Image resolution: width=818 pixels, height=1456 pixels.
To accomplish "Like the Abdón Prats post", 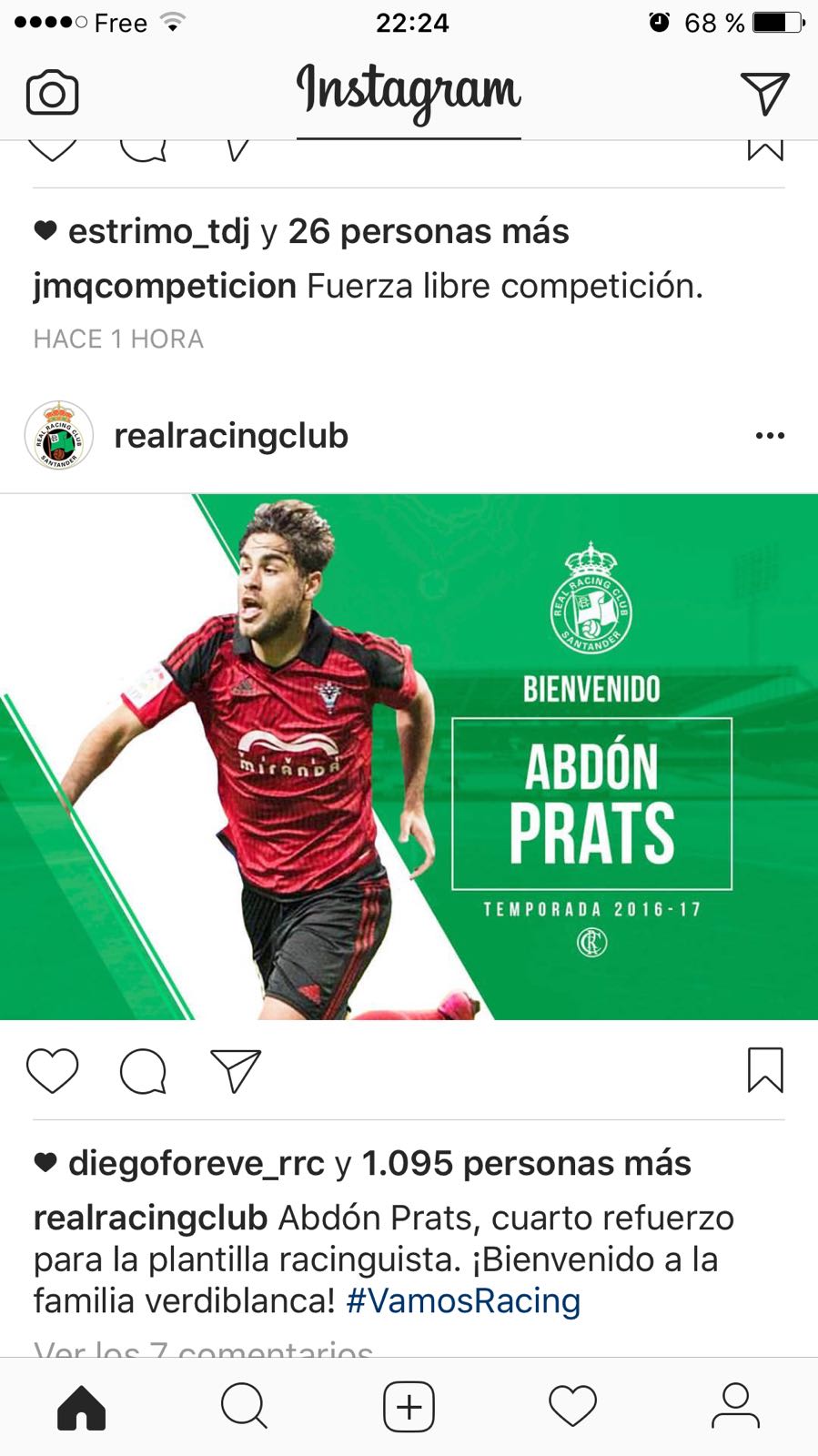I will point(53,1070).
